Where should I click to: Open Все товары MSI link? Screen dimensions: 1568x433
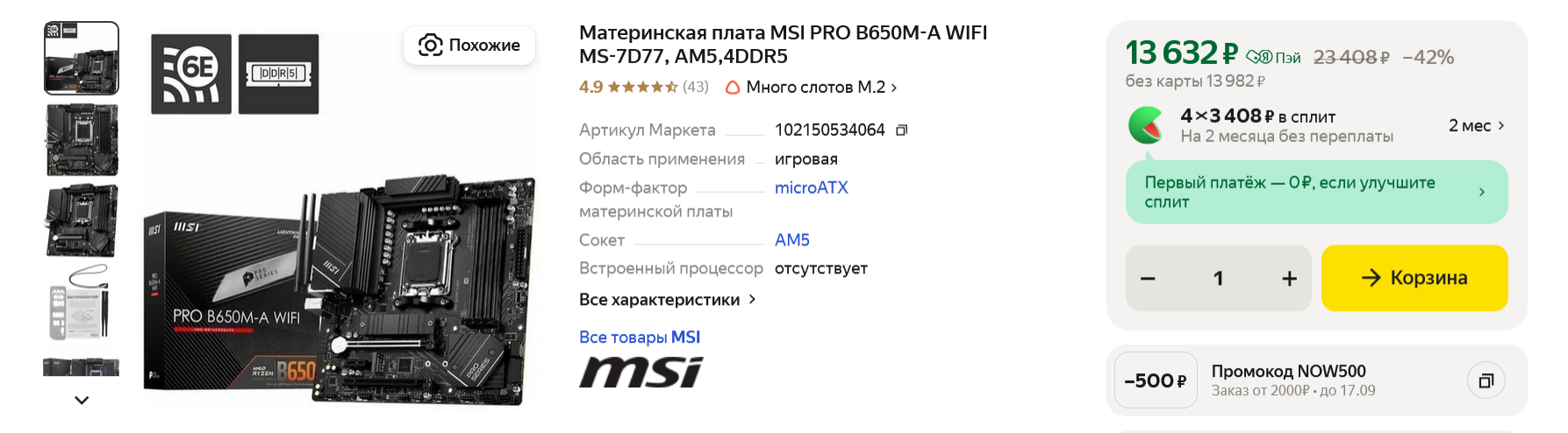[639, 337]
